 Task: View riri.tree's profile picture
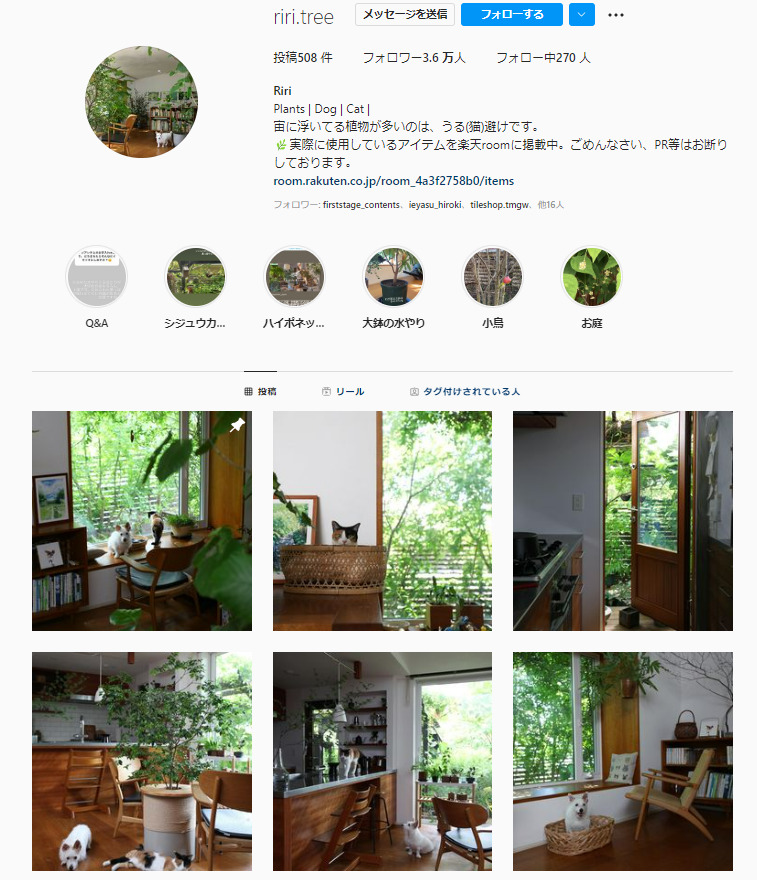click(x=142, y=101)
